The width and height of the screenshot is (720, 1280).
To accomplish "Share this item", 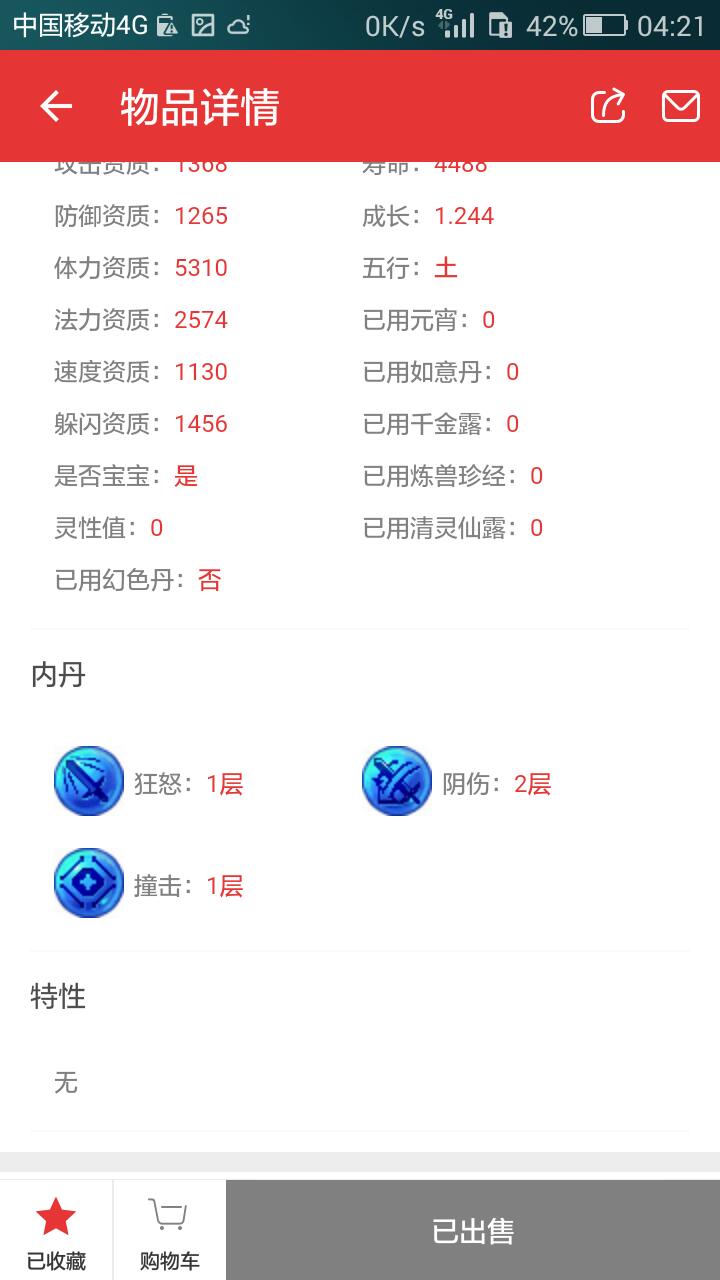I will coord(608,106).
